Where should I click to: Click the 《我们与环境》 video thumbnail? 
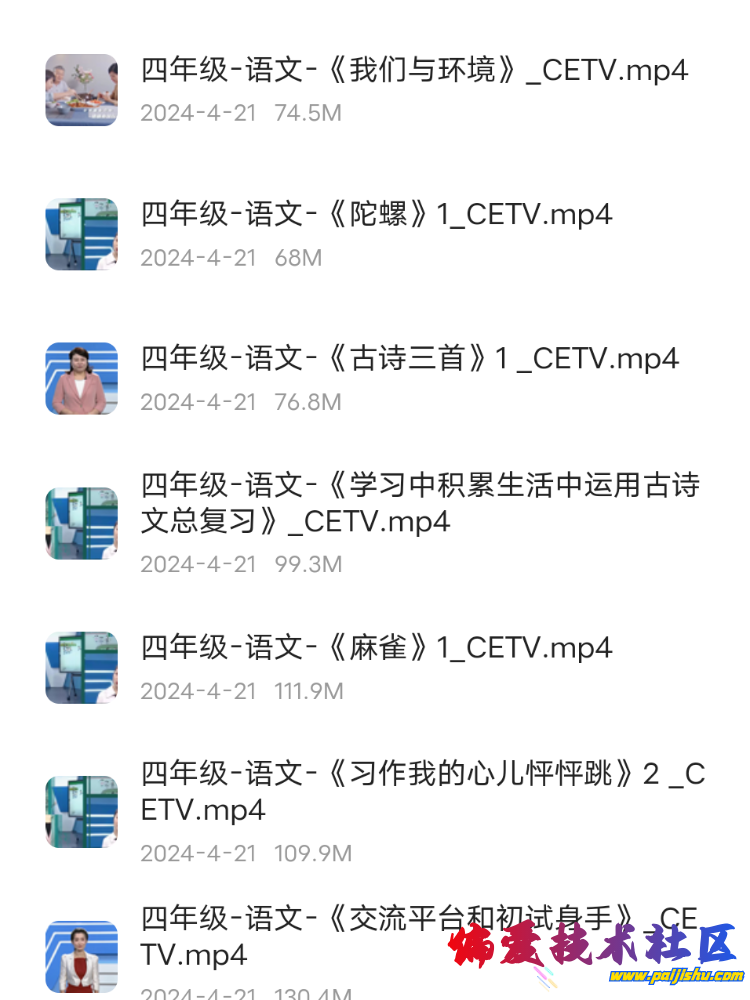pos(81,90)
